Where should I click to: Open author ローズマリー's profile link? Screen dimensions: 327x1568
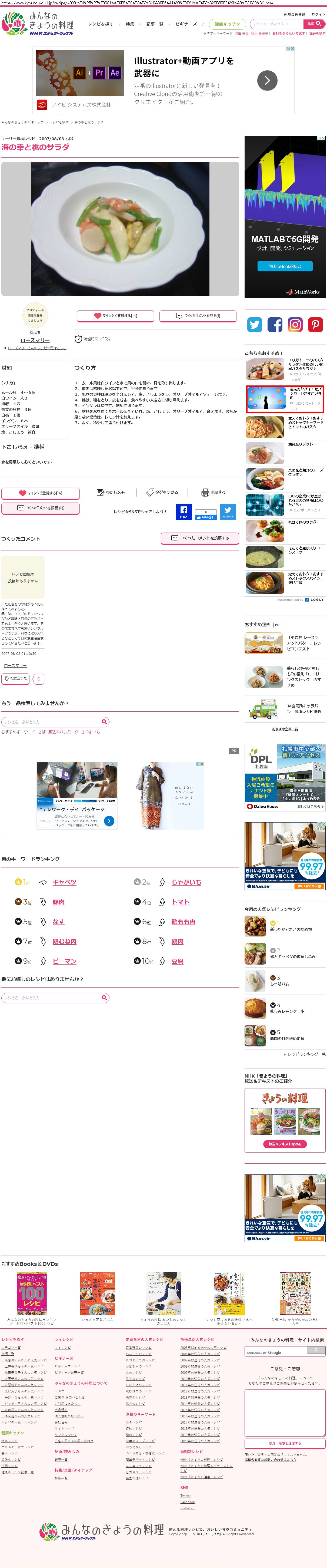point(35,340)
